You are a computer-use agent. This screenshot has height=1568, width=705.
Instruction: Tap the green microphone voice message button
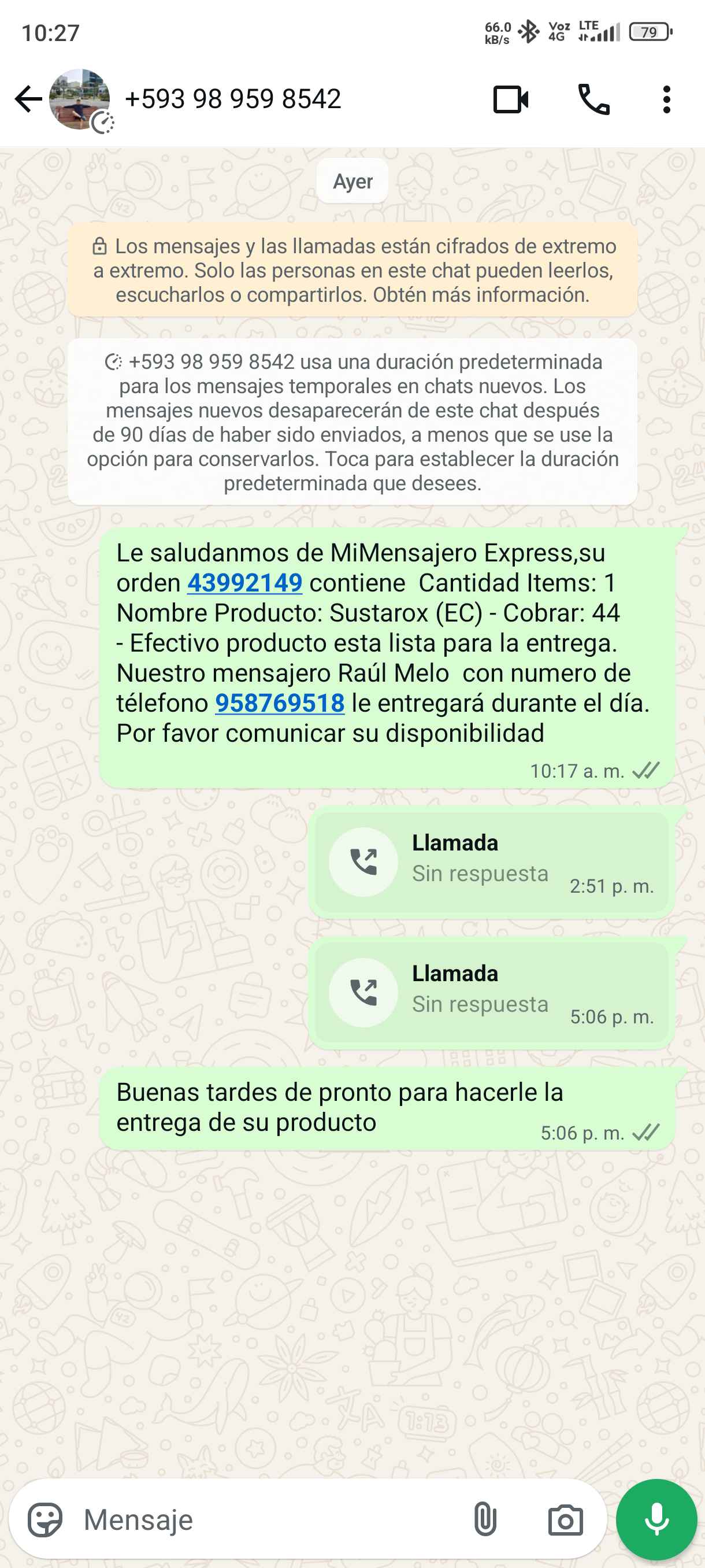(656, 1519)
